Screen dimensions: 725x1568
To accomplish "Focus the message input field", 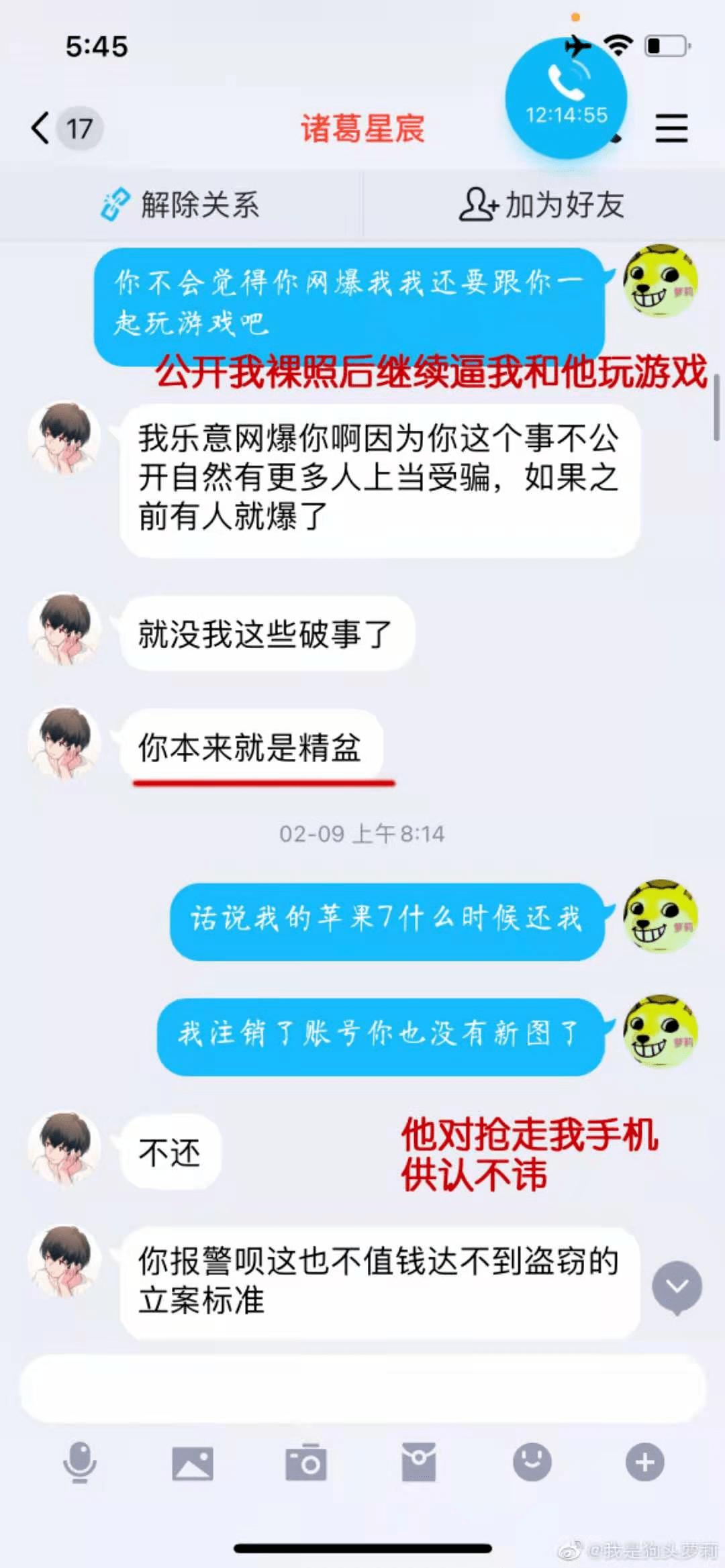I will 362,1388.
